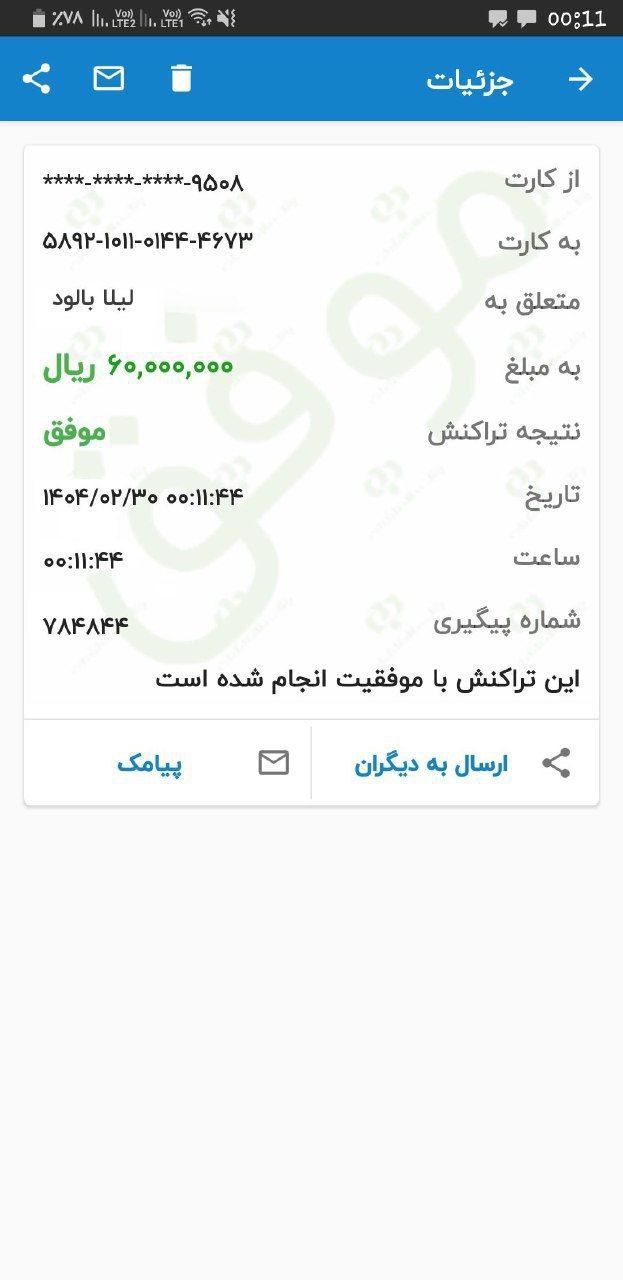Go back using the top-right arrow
Screen dimensions: 623x1280
click(580, 79)
